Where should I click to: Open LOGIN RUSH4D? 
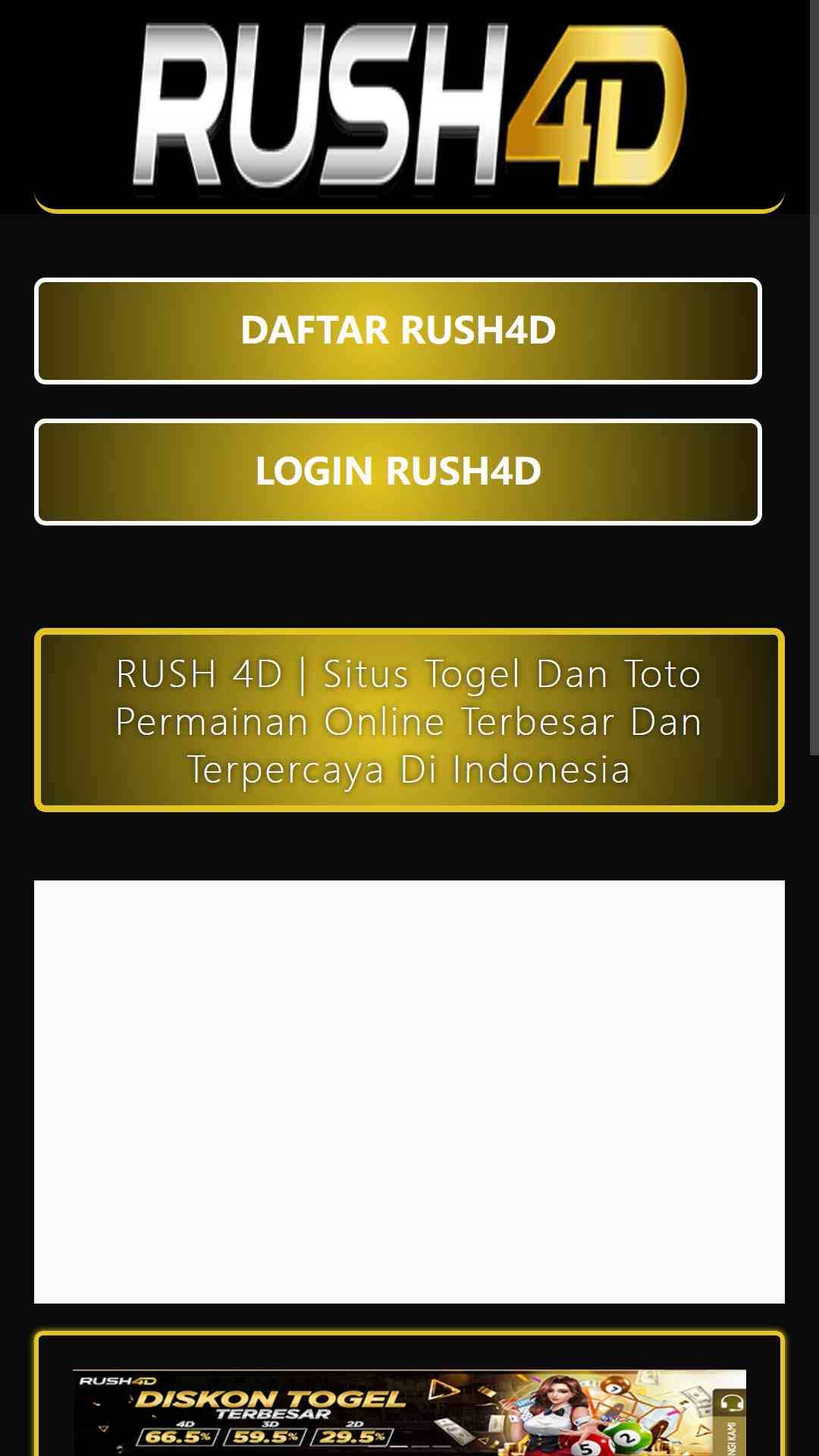tap(398, 472)
